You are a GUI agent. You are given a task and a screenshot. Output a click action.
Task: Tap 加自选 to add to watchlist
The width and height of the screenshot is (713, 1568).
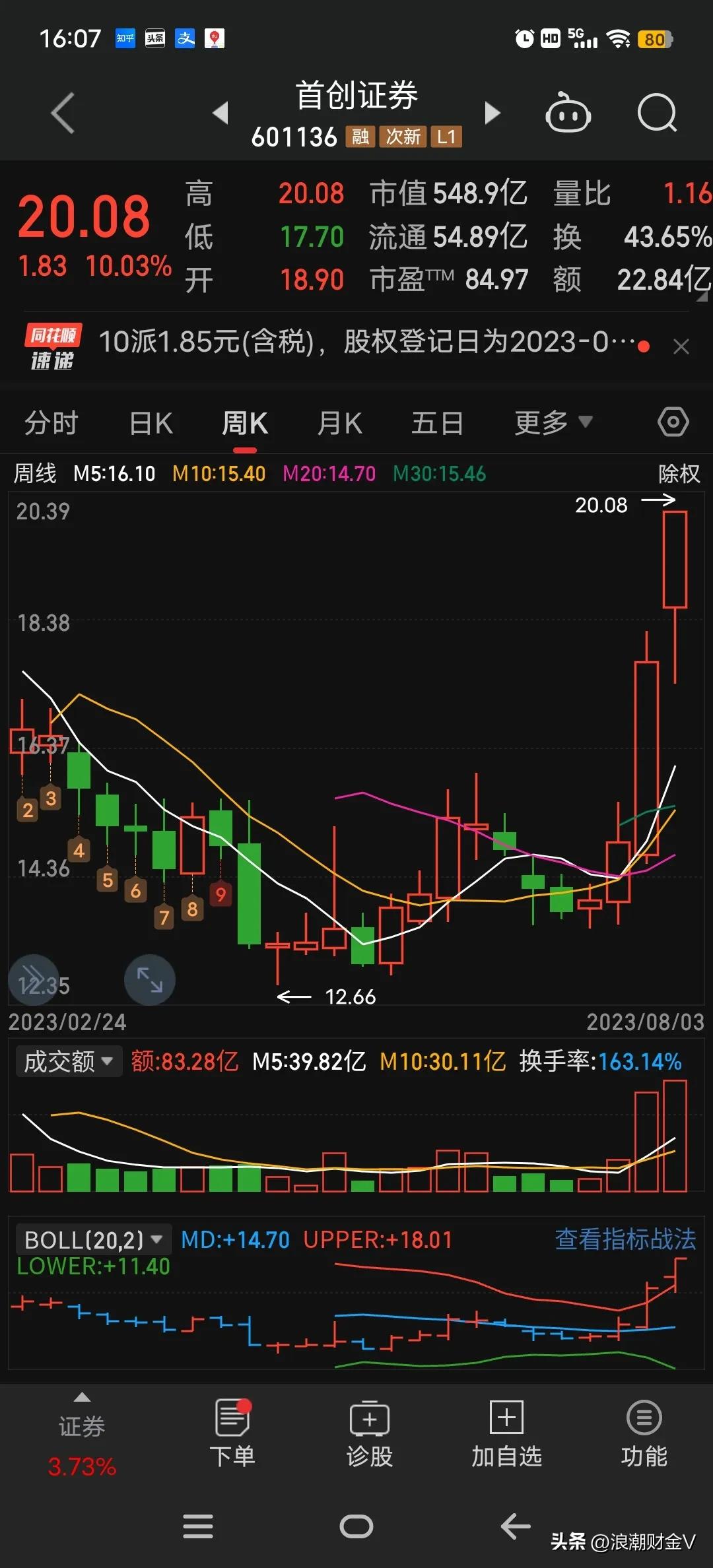click(505, 1432)
